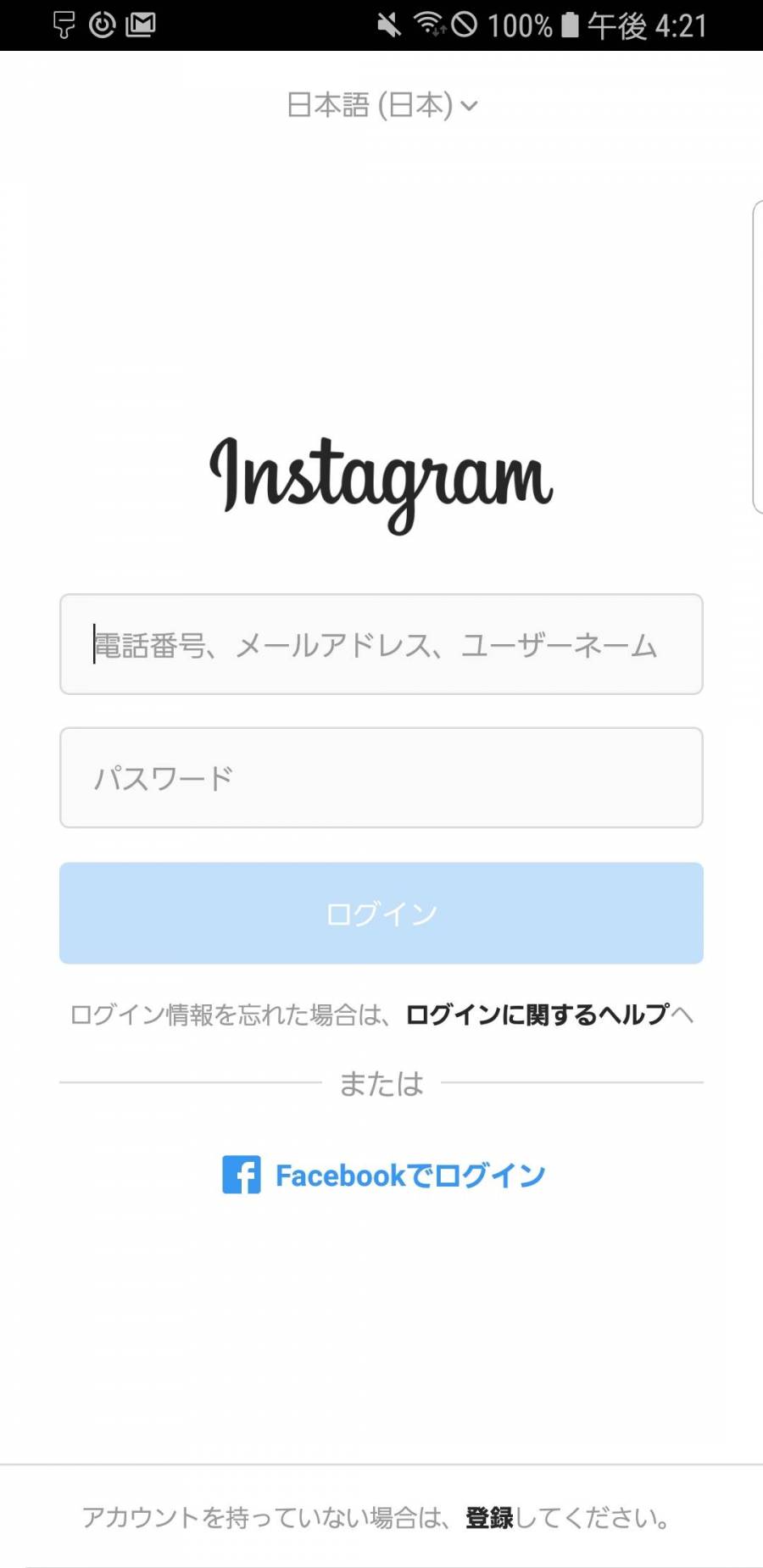Tap the blue ログイン button
The image size is (763, 1568).
(x=381, y=913)
